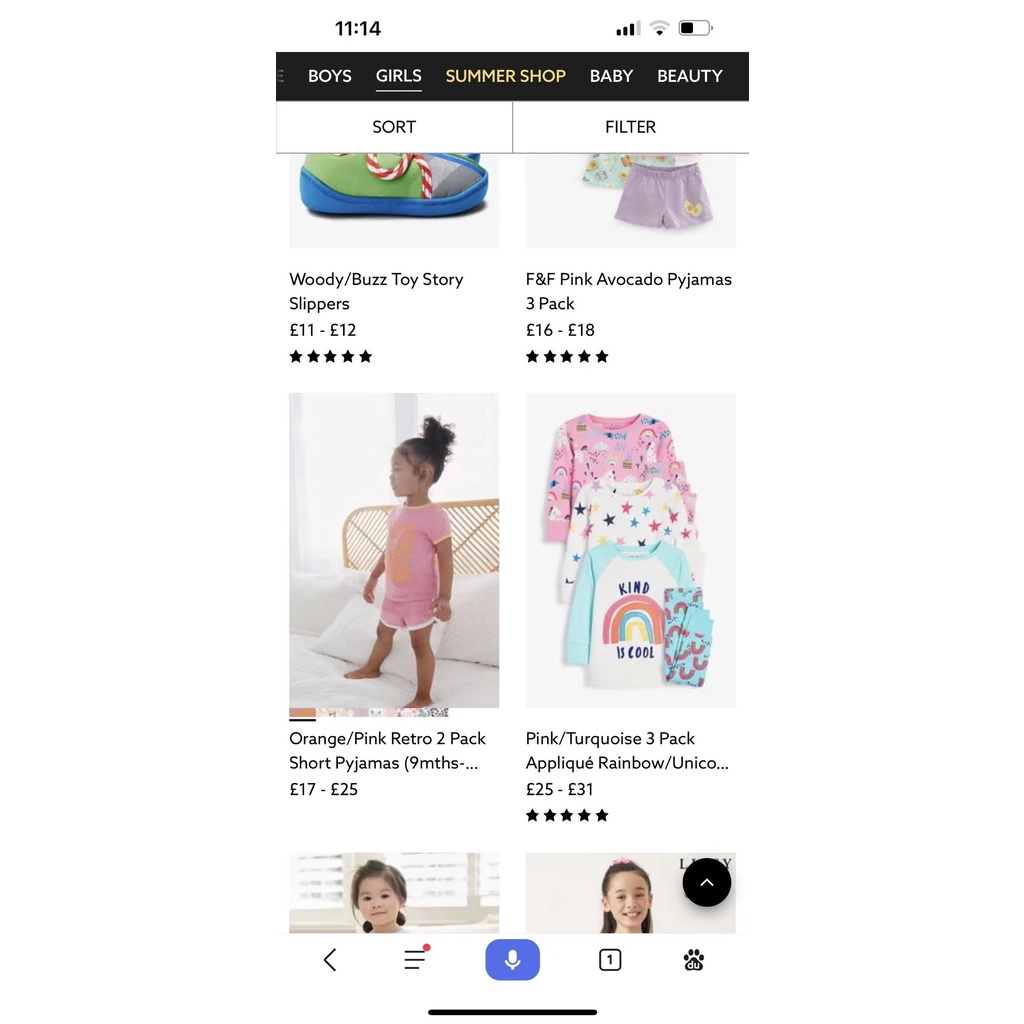
Task: Tap the scroll back to top arrow button
Action: click(x=707, y=882)
